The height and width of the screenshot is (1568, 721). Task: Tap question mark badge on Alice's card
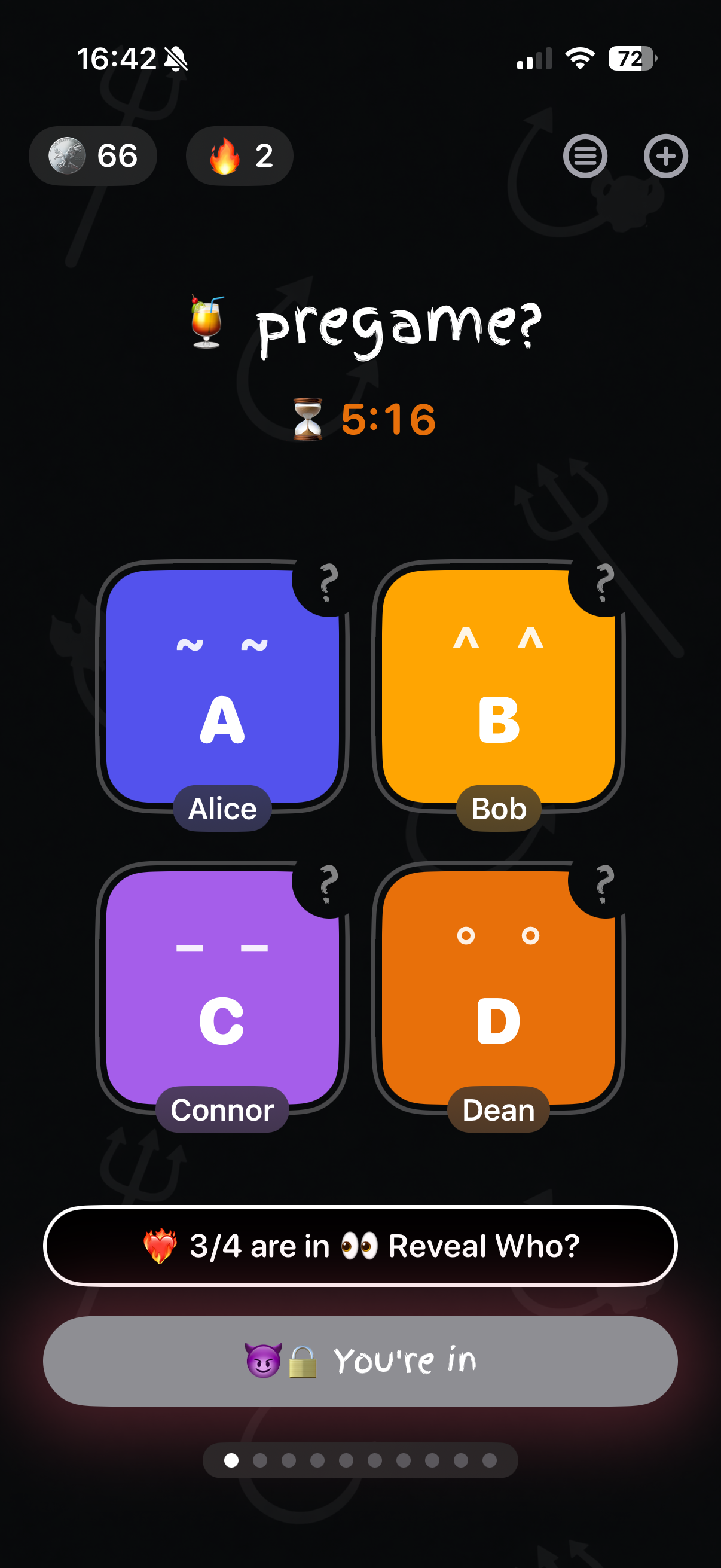(328, 583)
